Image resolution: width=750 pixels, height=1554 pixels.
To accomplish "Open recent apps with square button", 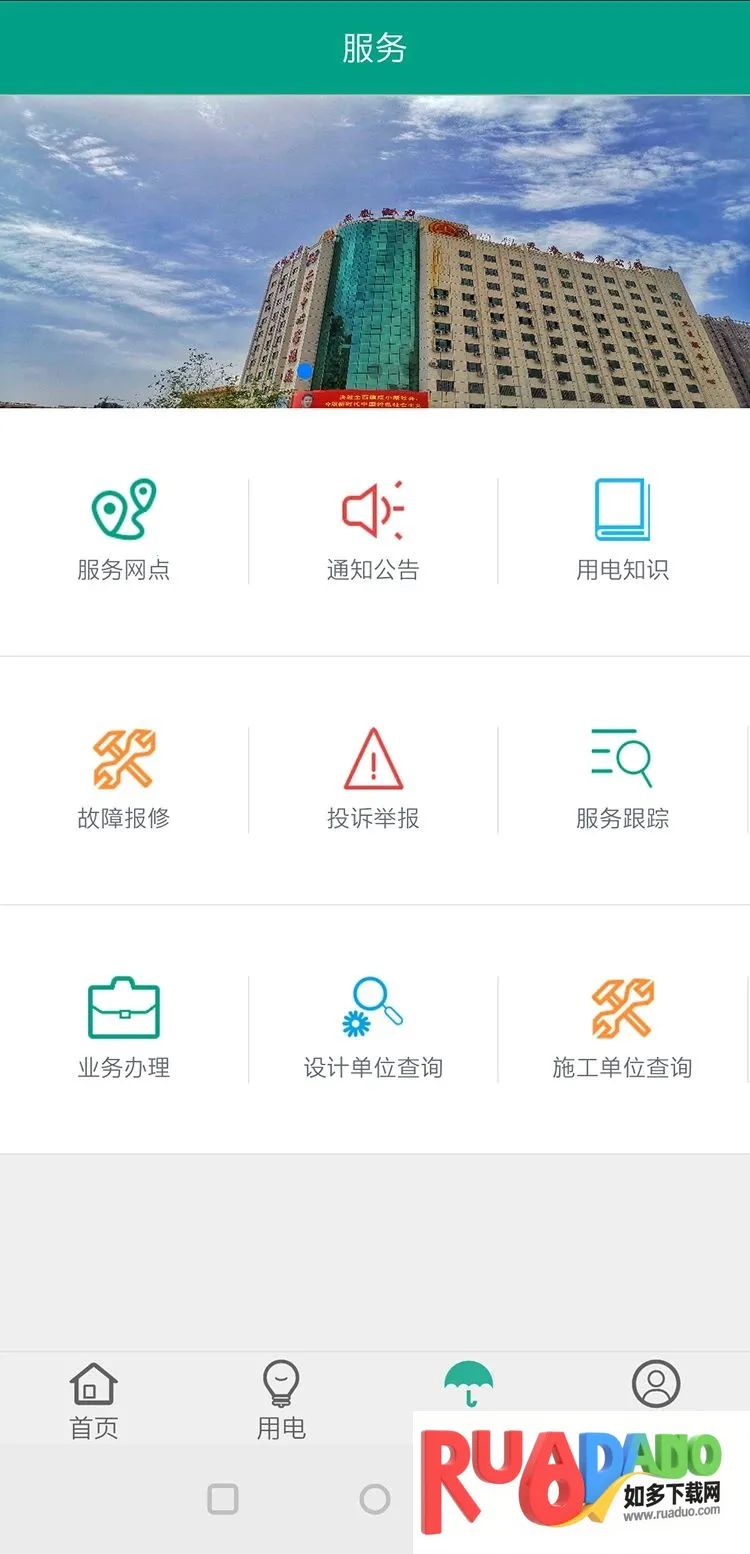I will (x=223, y=1499).
